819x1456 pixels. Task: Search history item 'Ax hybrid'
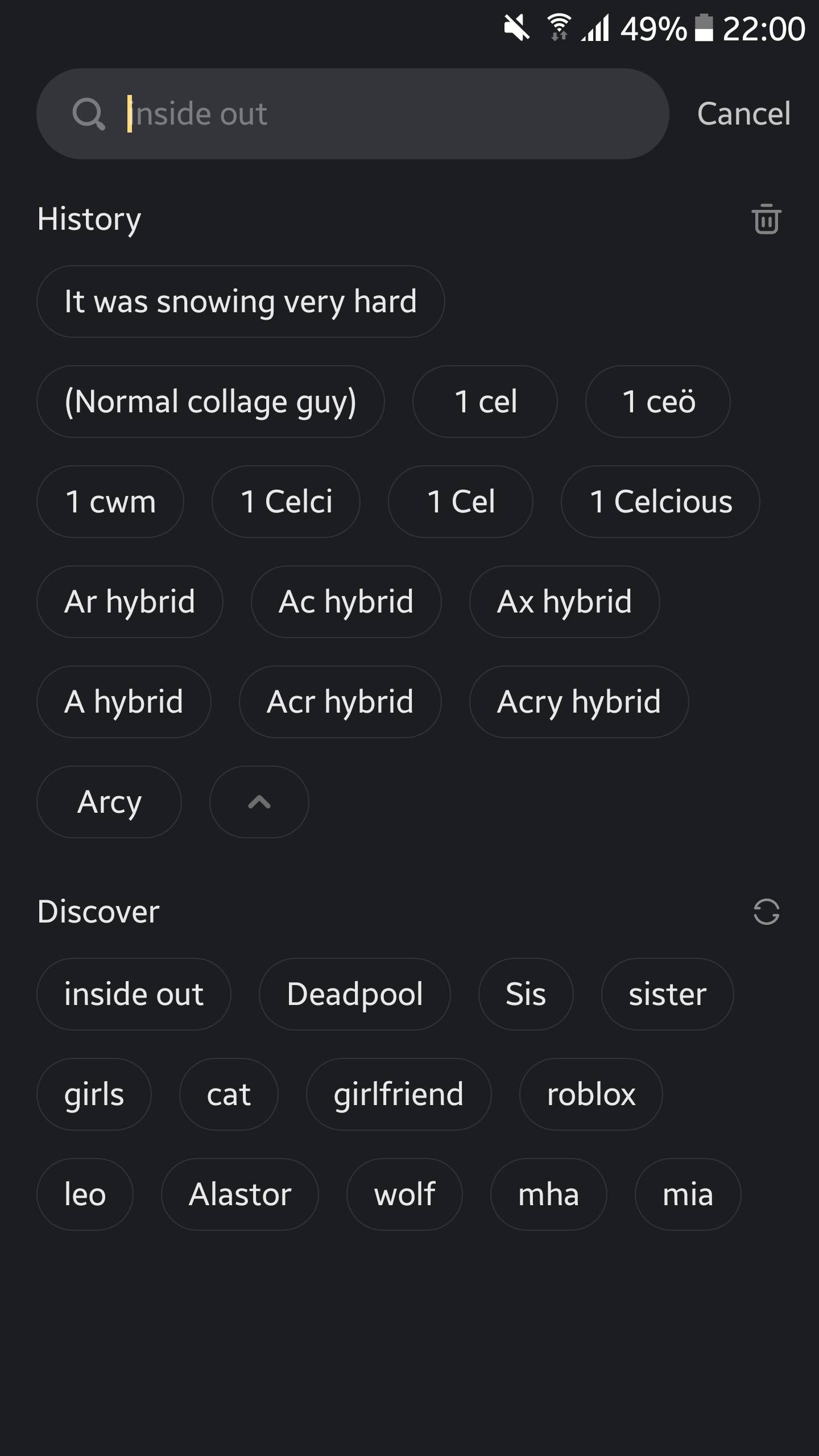tap(564, 602)
